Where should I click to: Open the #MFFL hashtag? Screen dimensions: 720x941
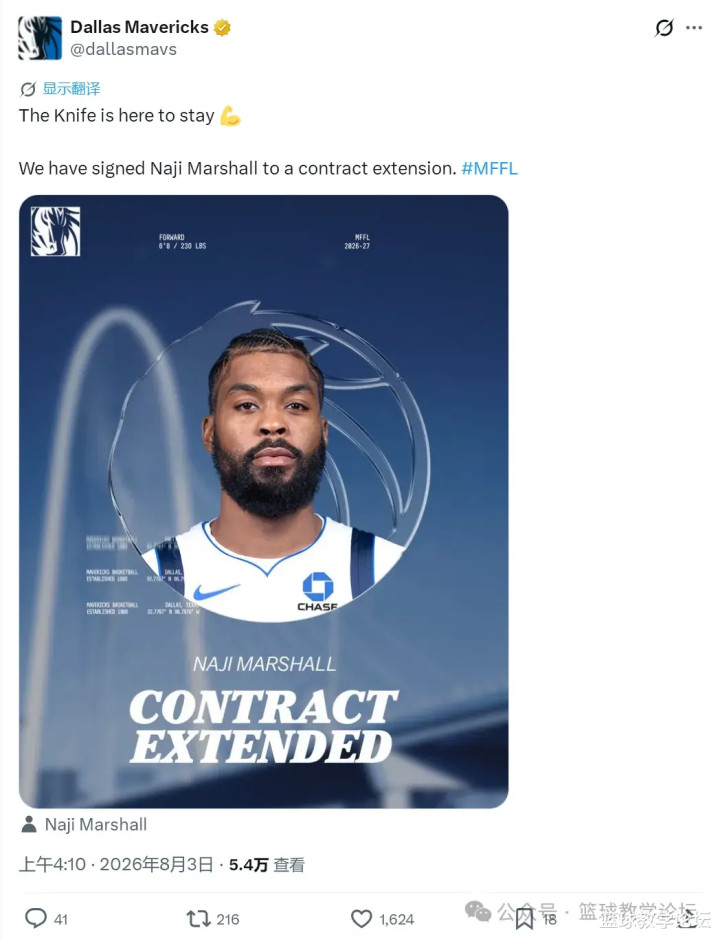pyautogui.click(x=489, y=168)
